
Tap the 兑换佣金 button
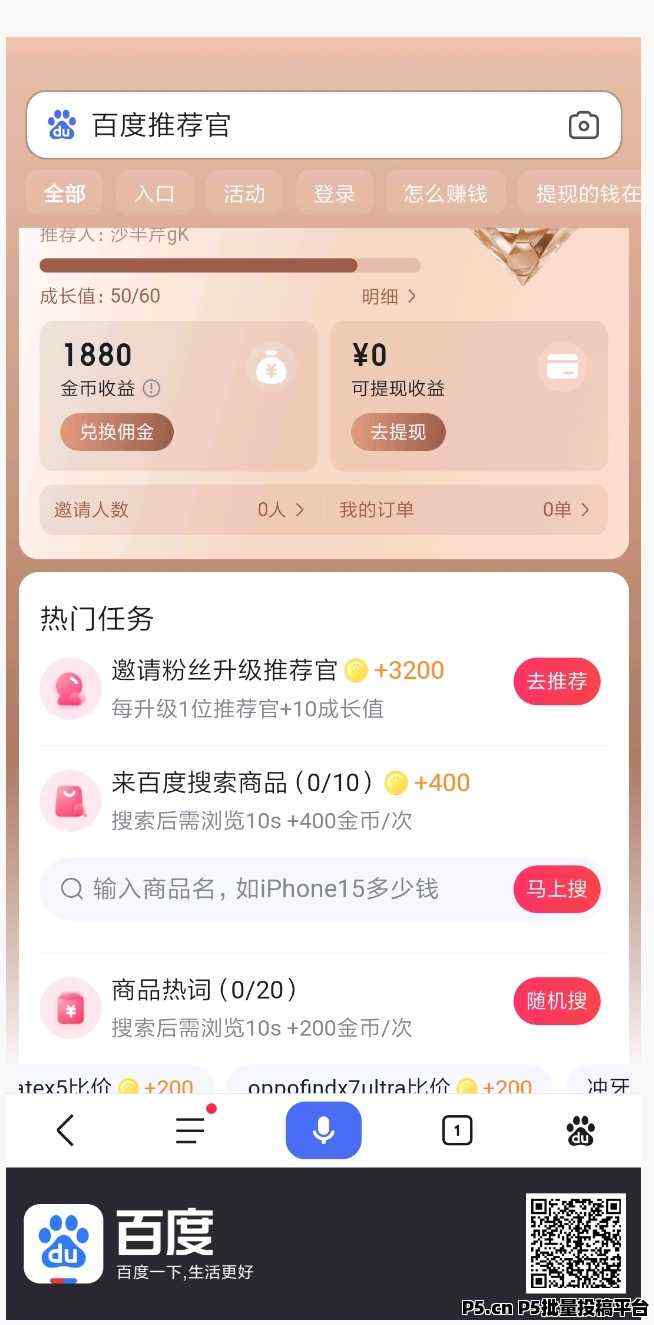pos(117,432)
